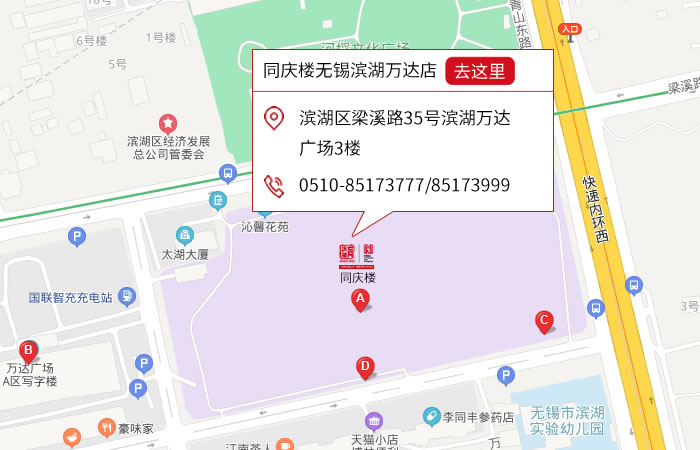700x450 pixels.
Task: Select map marker A under 同庆楼
Action: (360, 297)
